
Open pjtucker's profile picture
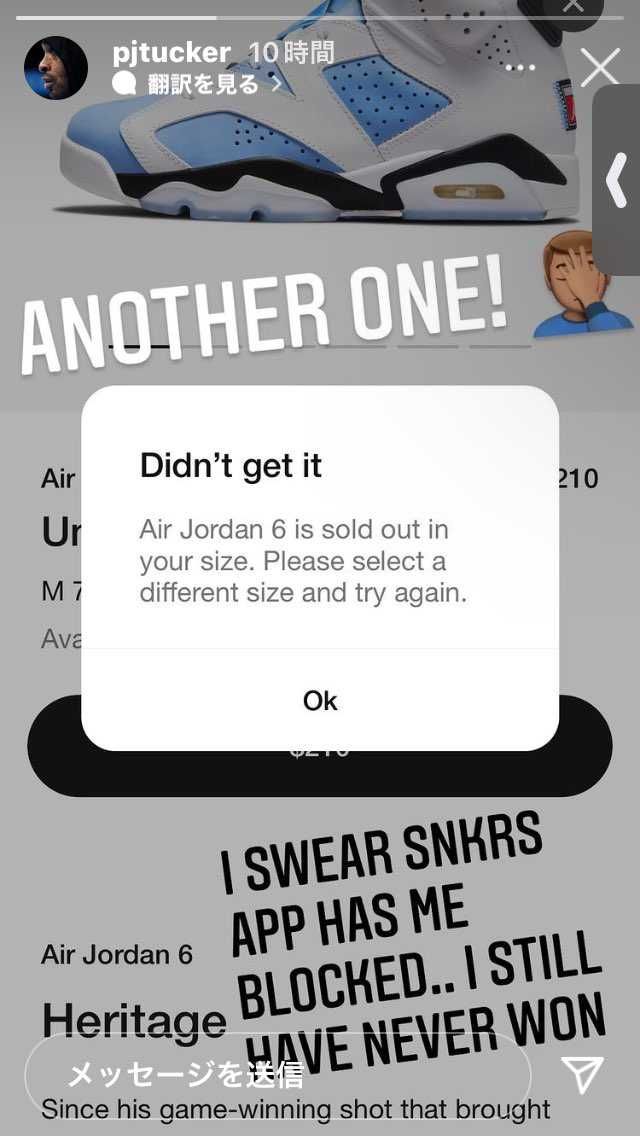click(x=56, y=68)
